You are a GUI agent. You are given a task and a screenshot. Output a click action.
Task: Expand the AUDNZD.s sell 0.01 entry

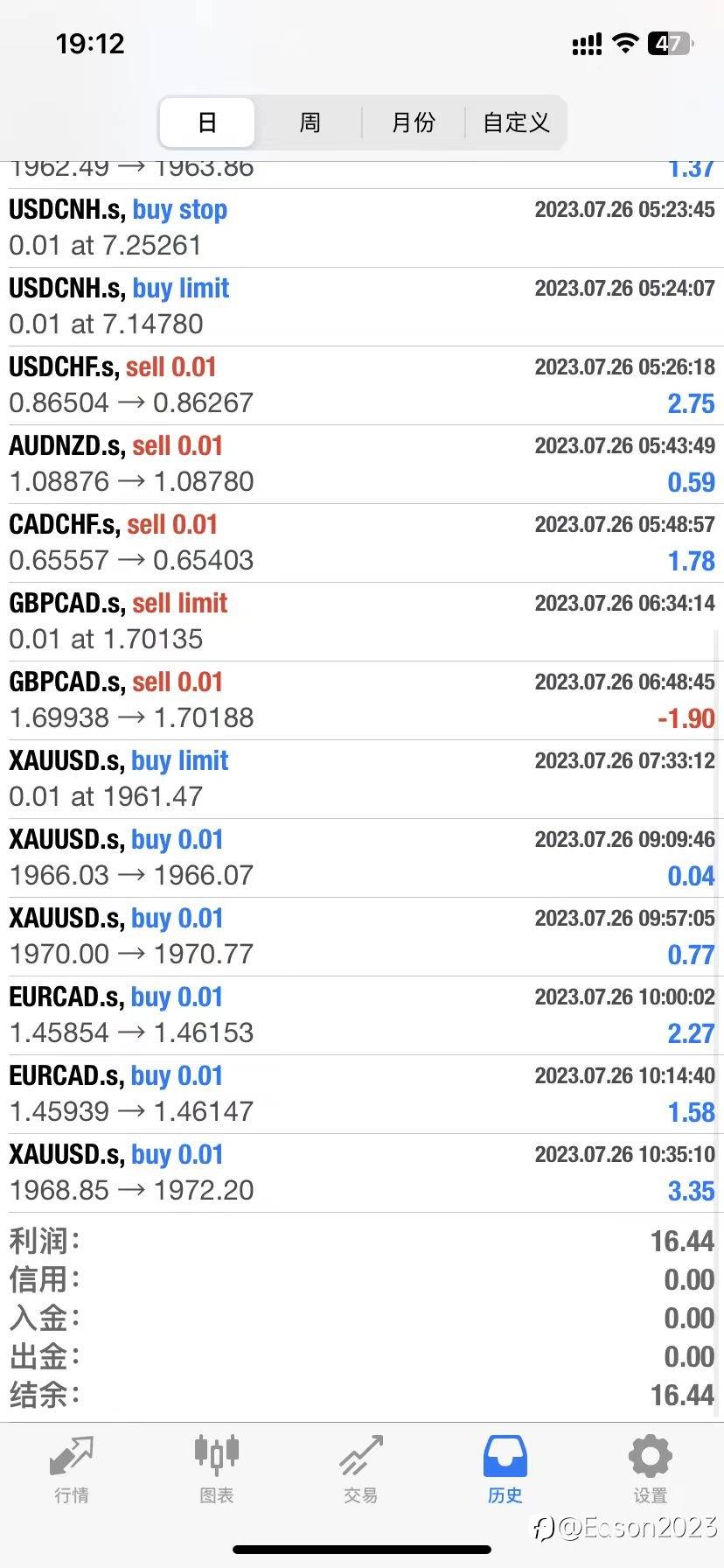click(362, 465)
